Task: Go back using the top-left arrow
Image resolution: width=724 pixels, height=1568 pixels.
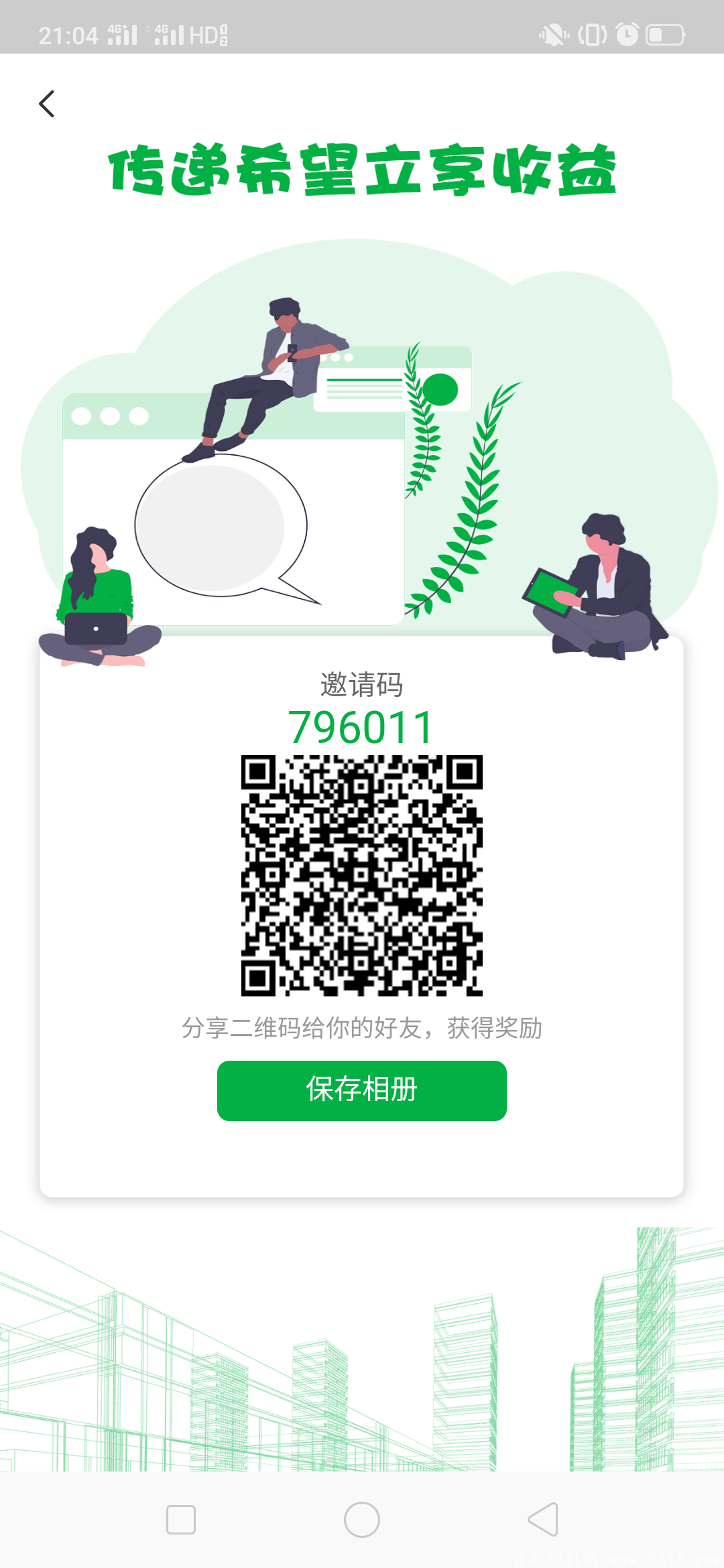Action: (46, 104)
